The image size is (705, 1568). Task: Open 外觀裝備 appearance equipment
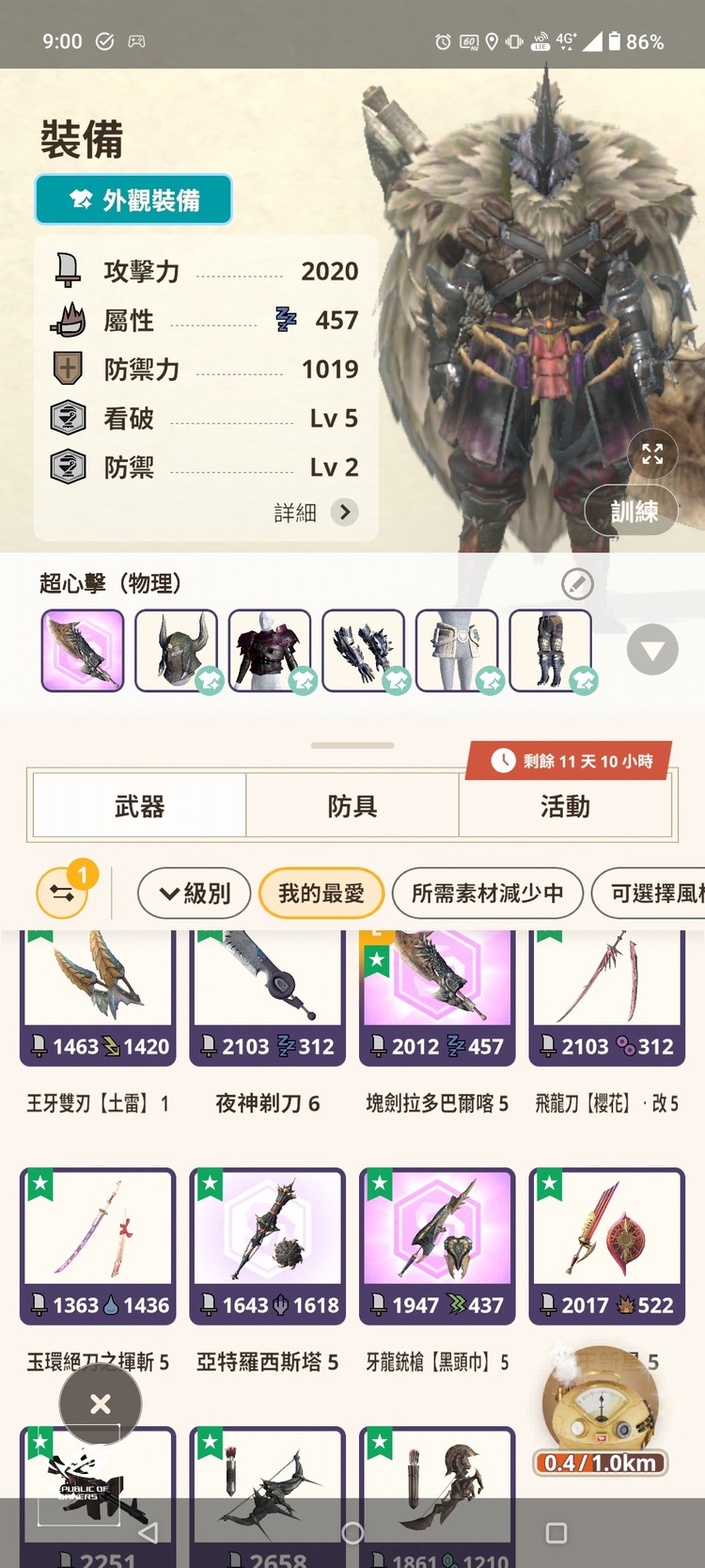click(x=133, y=199)
